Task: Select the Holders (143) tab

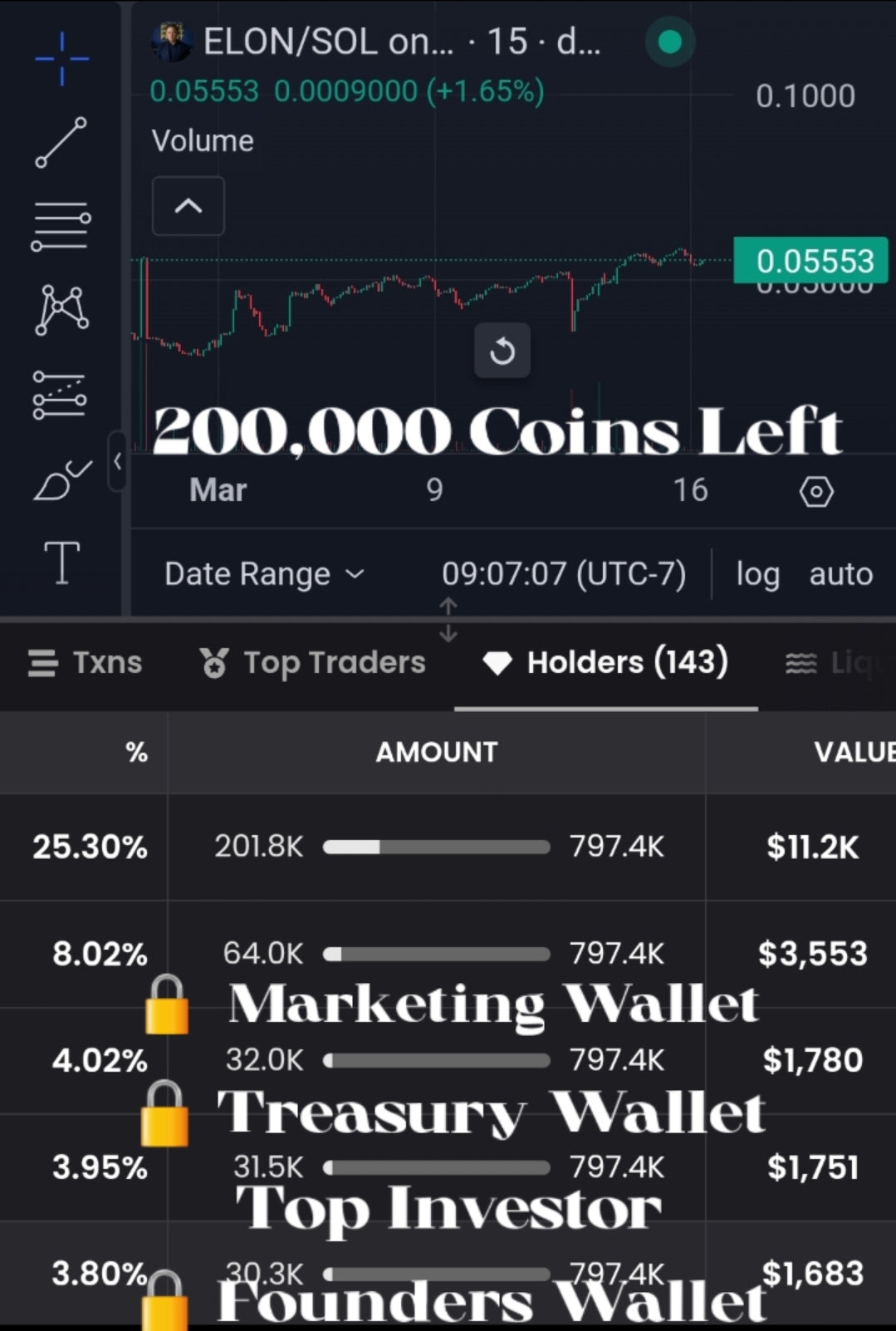Action: tap(605, 663)
